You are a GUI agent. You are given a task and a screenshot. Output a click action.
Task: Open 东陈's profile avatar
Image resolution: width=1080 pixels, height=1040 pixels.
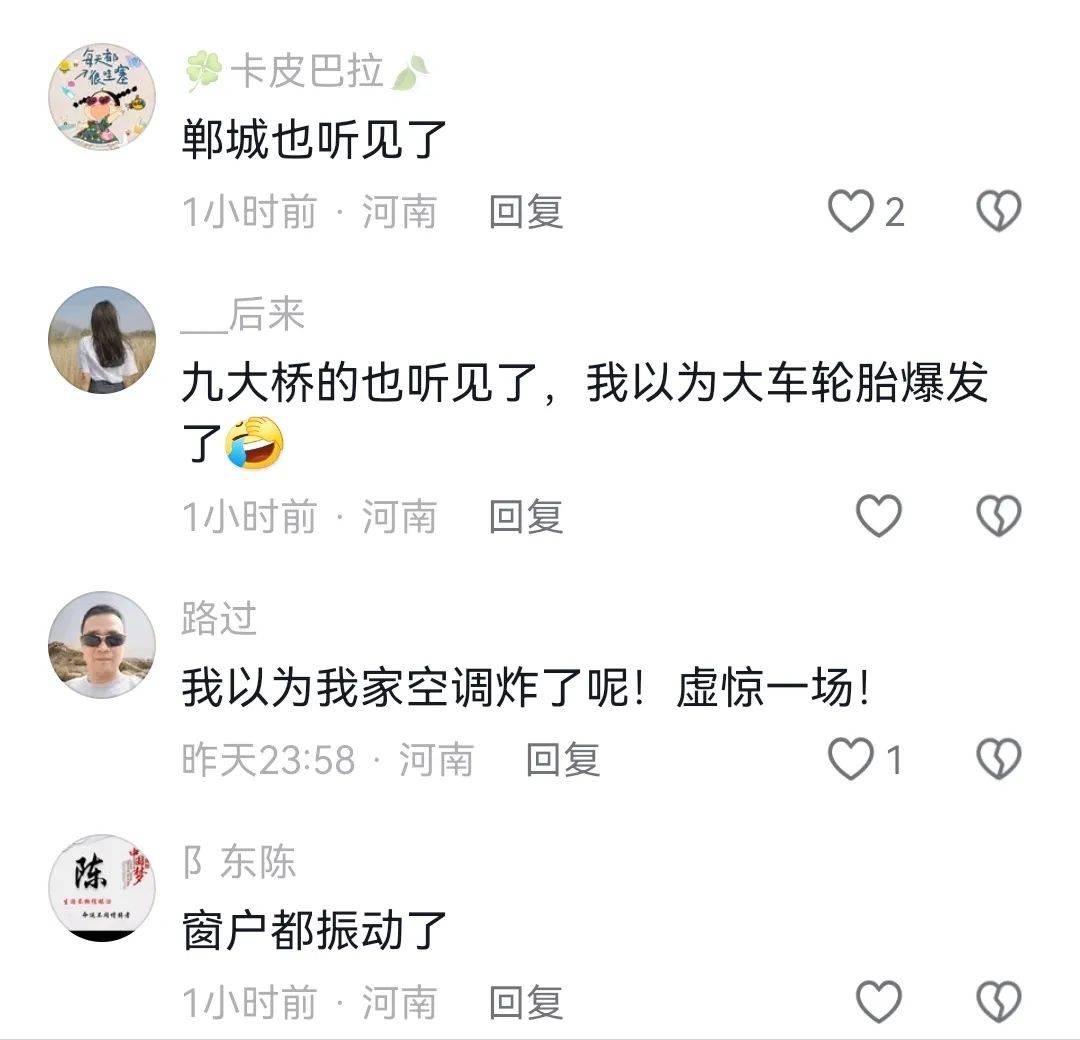pos(102,888)
